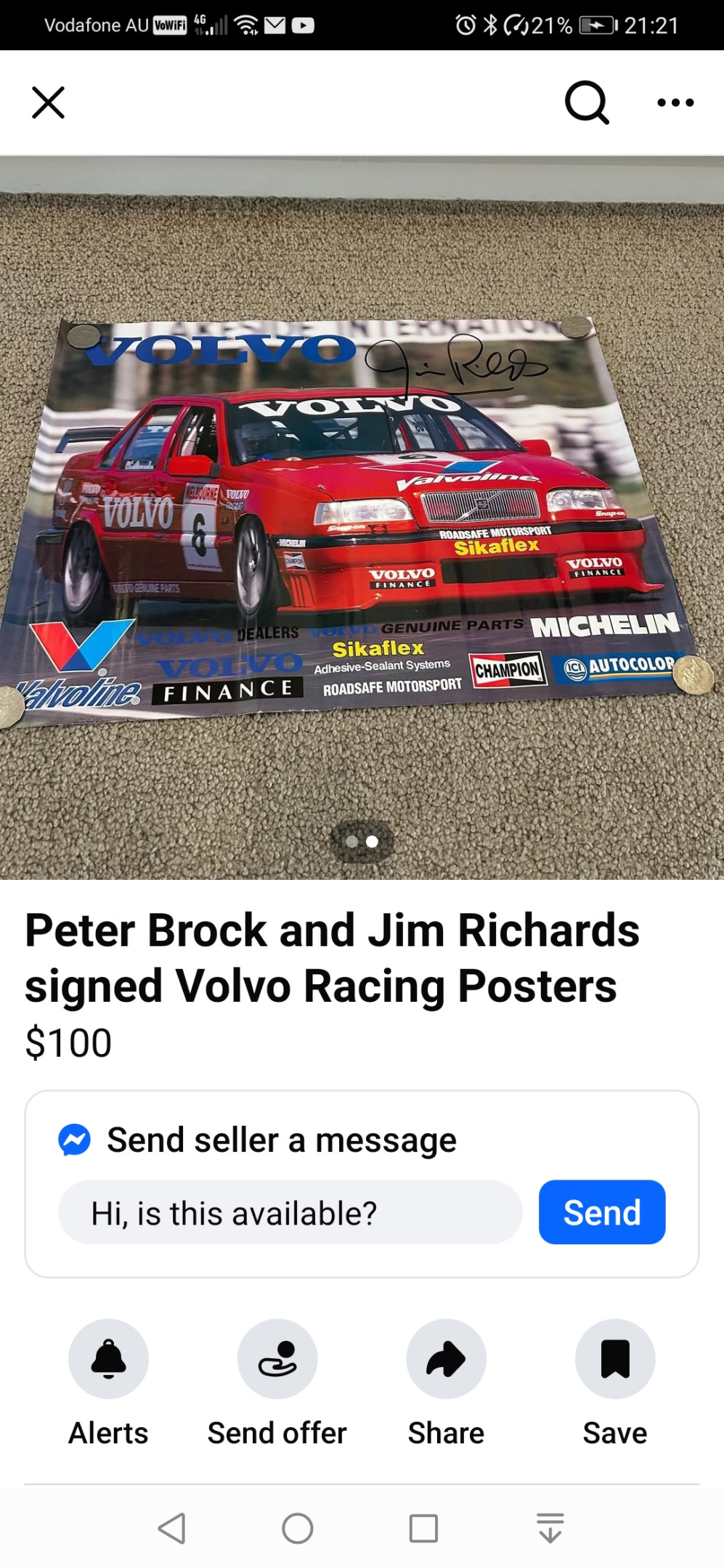The height and width of the screenshot is (1568, 724).
Task: Open the search icon
Action: (x=586, y=102)
